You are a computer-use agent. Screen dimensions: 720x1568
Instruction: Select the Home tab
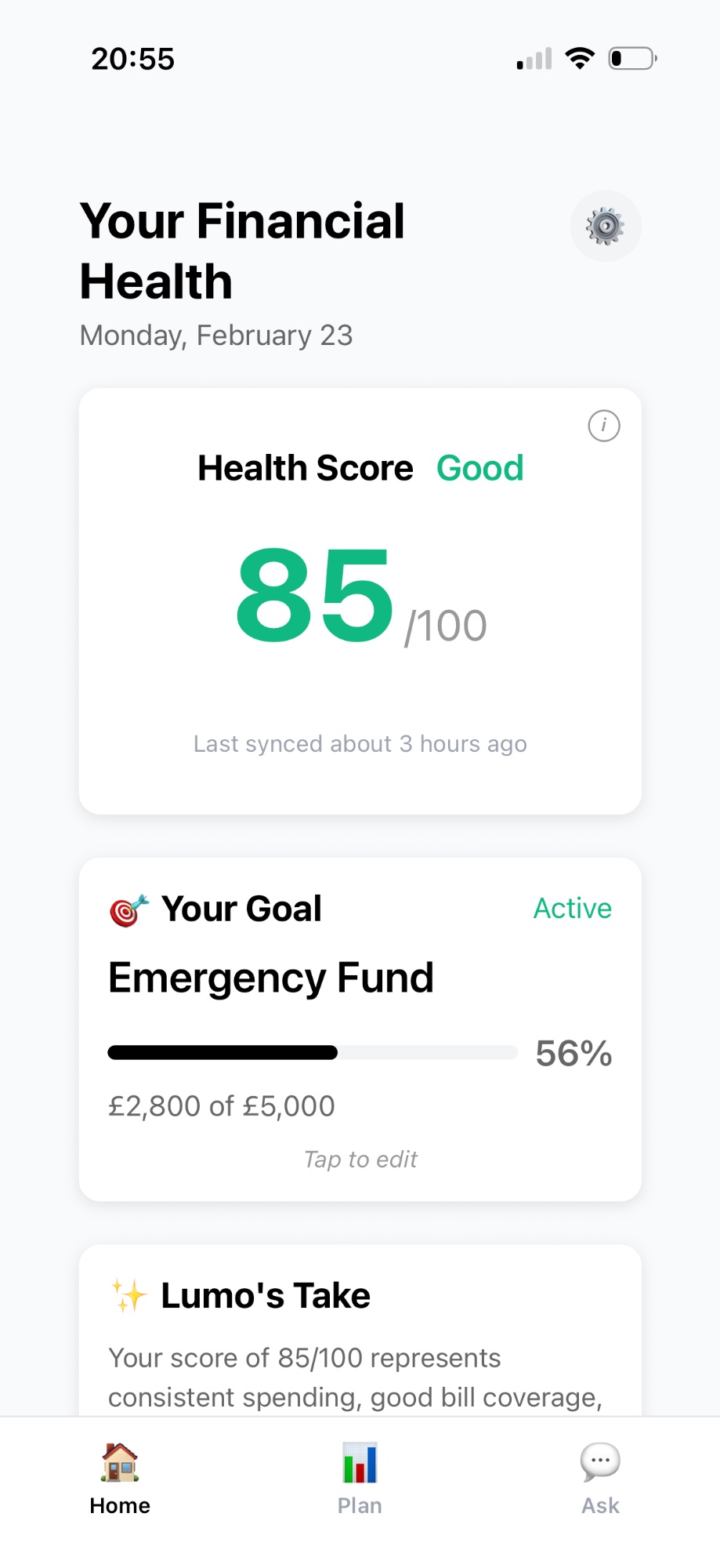pos(119,1482)
